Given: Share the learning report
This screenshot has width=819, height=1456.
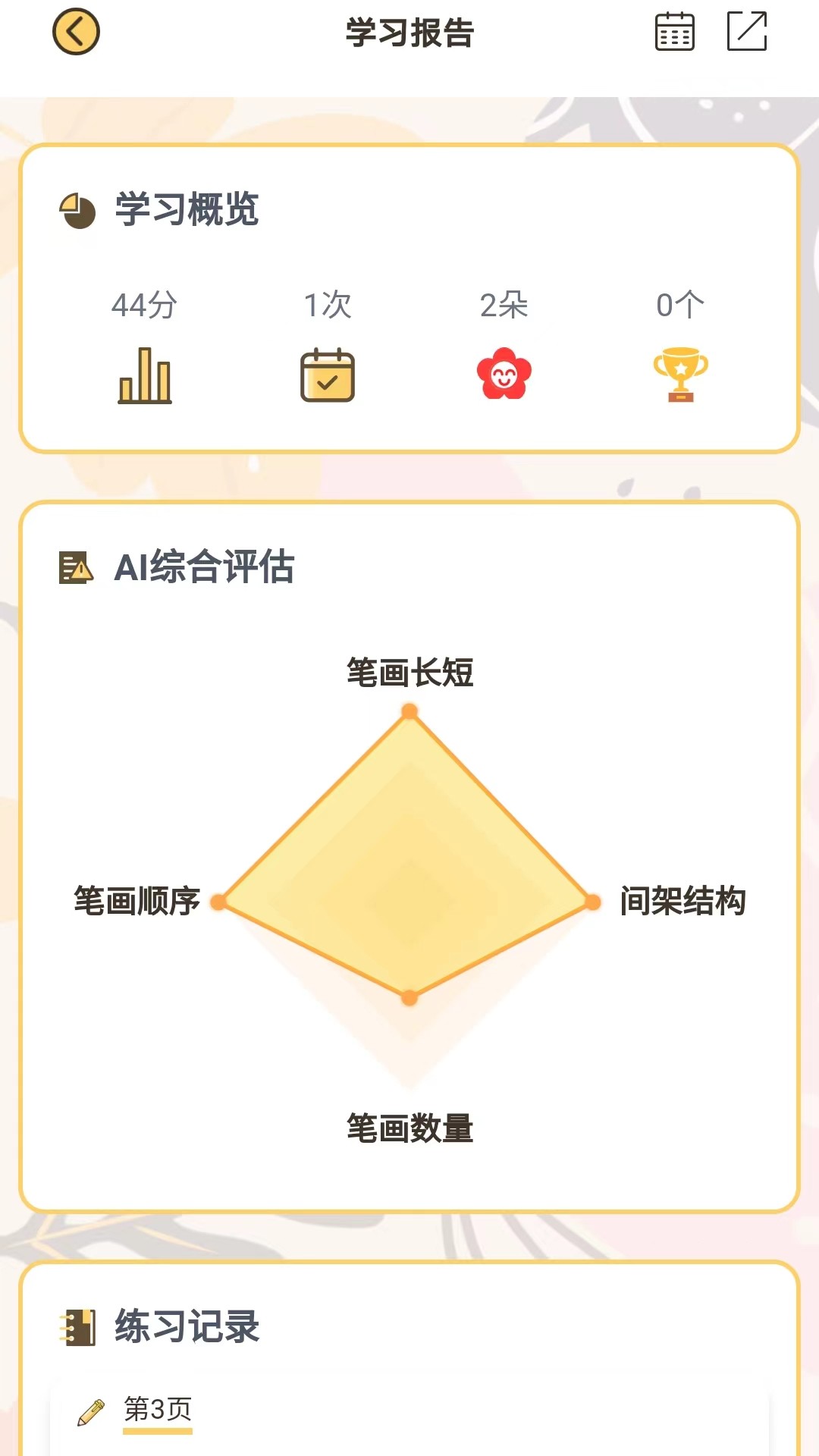Looking at the screenshot, I should click(747, 31).
